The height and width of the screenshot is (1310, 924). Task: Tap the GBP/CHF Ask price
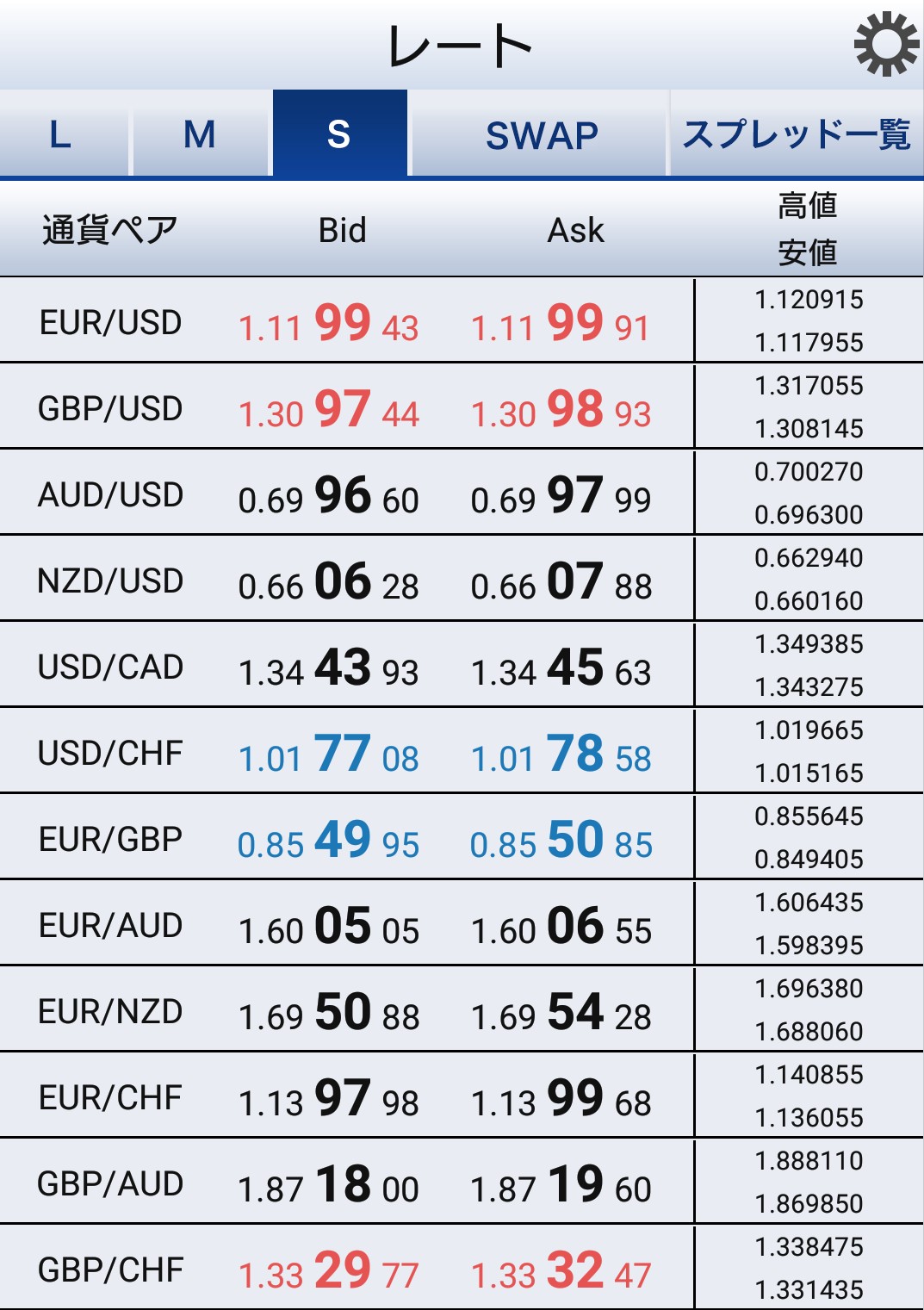pyautogui.click(x=561, y=1270)
